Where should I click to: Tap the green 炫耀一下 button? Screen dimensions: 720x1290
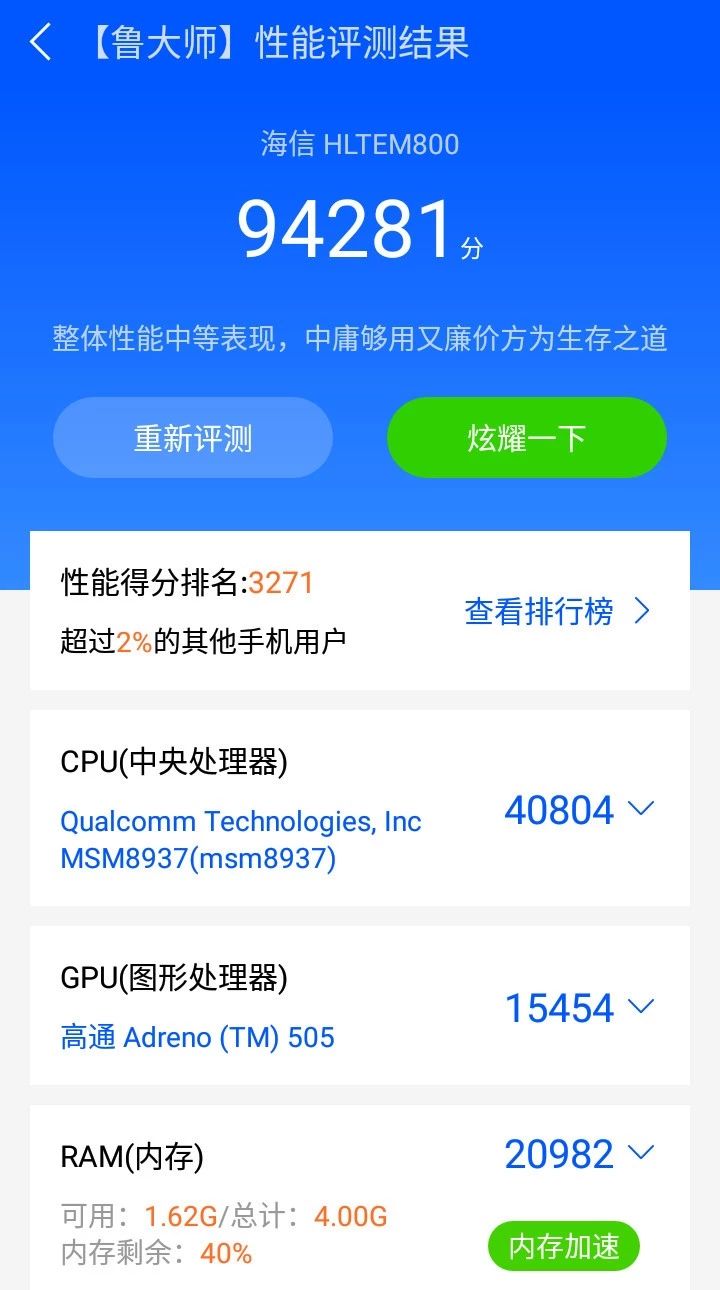[526, 437]
